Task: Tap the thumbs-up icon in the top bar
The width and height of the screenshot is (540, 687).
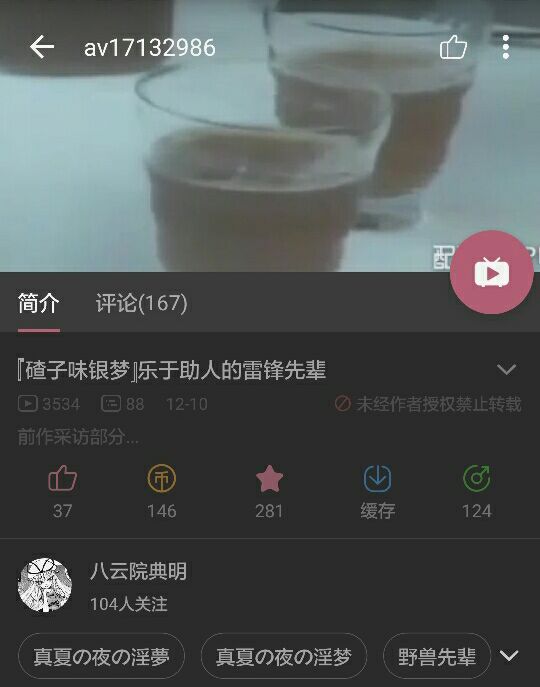Action: (x=453, y=47)
